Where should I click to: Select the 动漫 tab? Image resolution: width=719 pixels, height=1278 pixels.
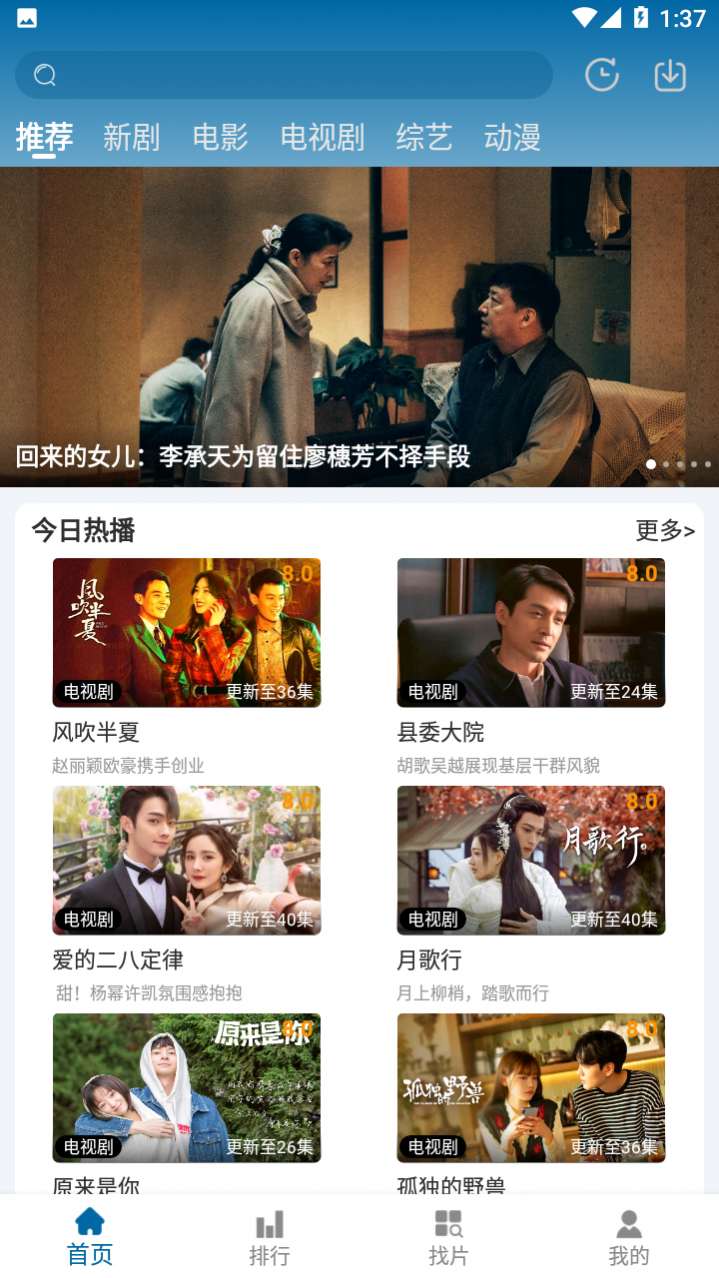512,137
